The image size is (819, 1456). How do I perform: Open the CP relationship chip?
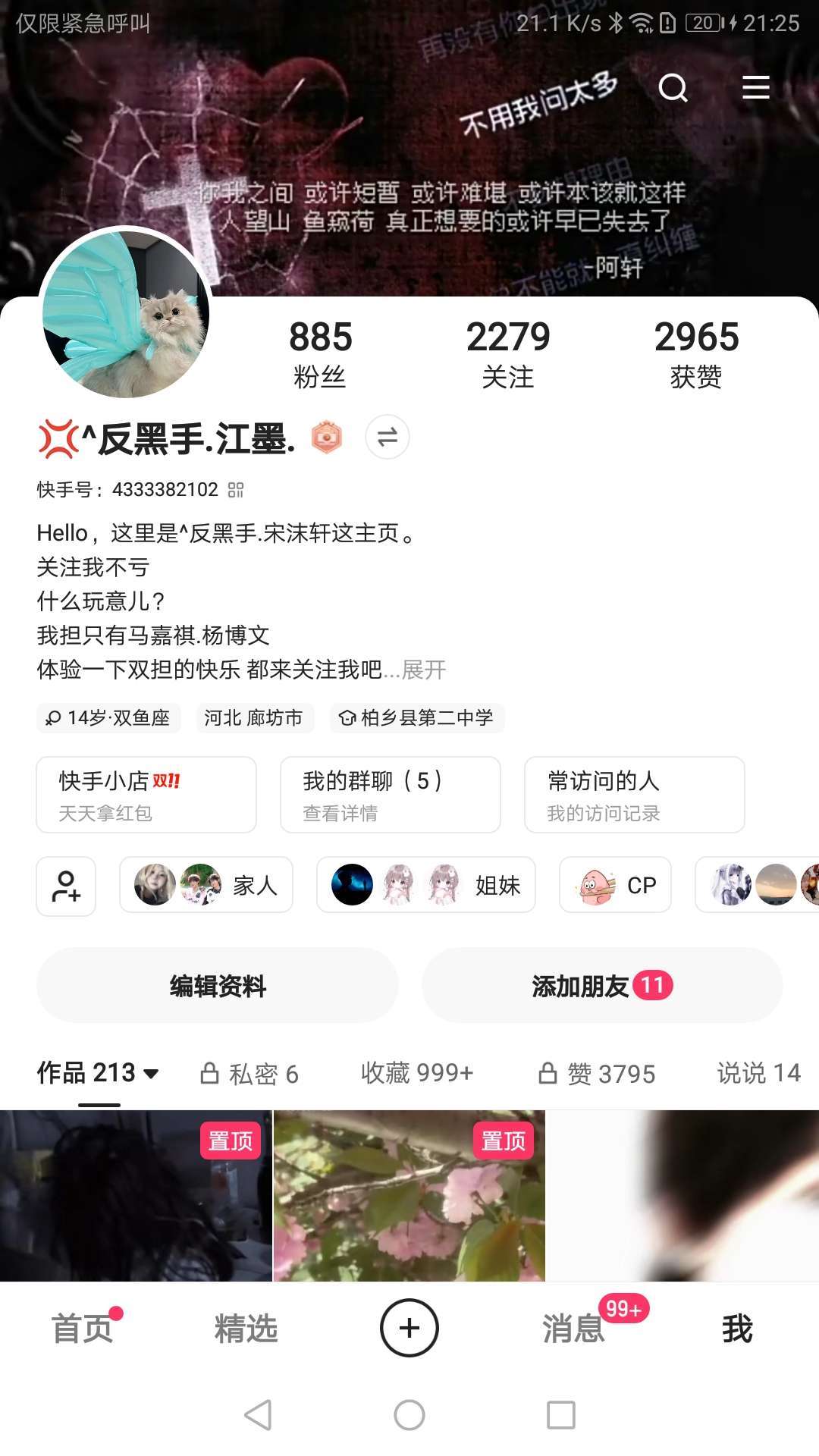pyautogui.click(x=615, y=885)
